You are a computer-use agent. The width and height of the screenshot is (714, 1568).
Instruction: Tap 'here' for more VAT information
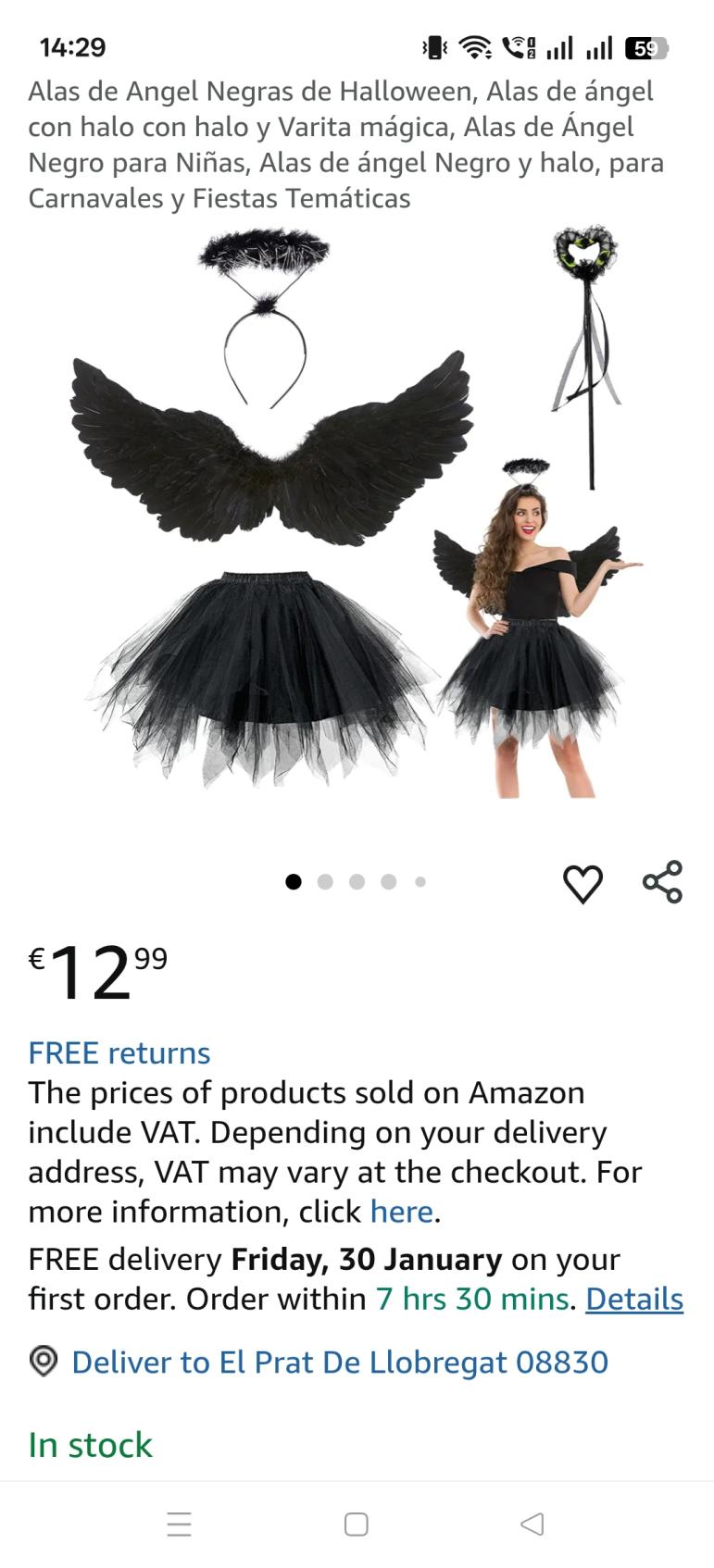pyautogui.click(x=401, y=1212)
